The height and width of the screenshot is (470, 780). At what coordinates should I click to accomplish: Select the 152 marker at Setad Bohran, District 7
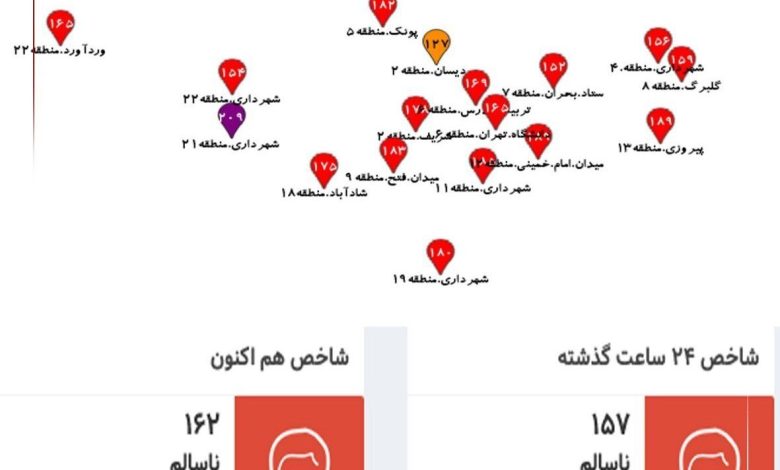click(x=553, y=68)
